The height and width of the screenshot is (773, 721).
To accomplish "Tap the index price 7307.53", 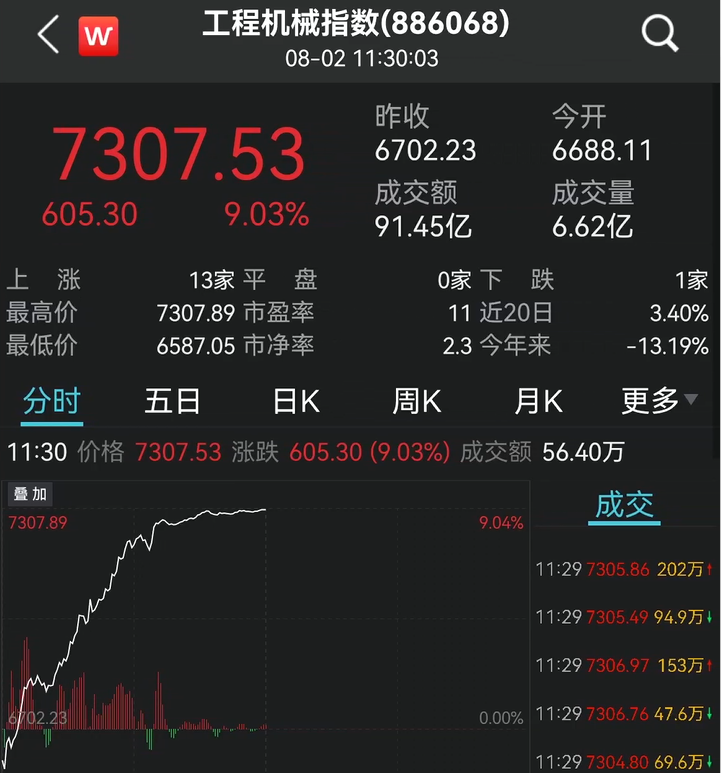I will pos(181,154).
